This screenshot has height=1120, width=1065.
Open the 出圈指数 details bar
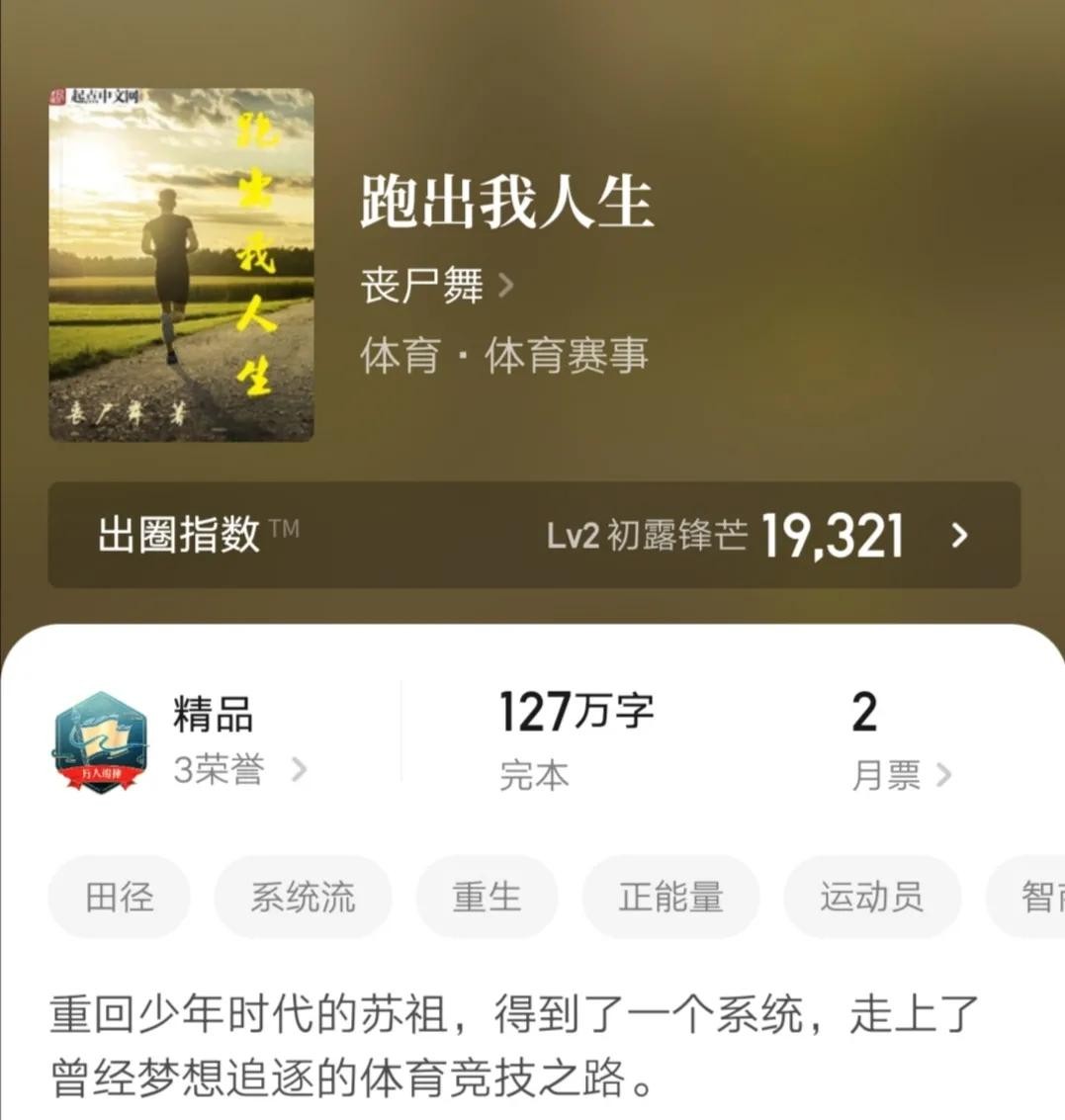point(534,535)
